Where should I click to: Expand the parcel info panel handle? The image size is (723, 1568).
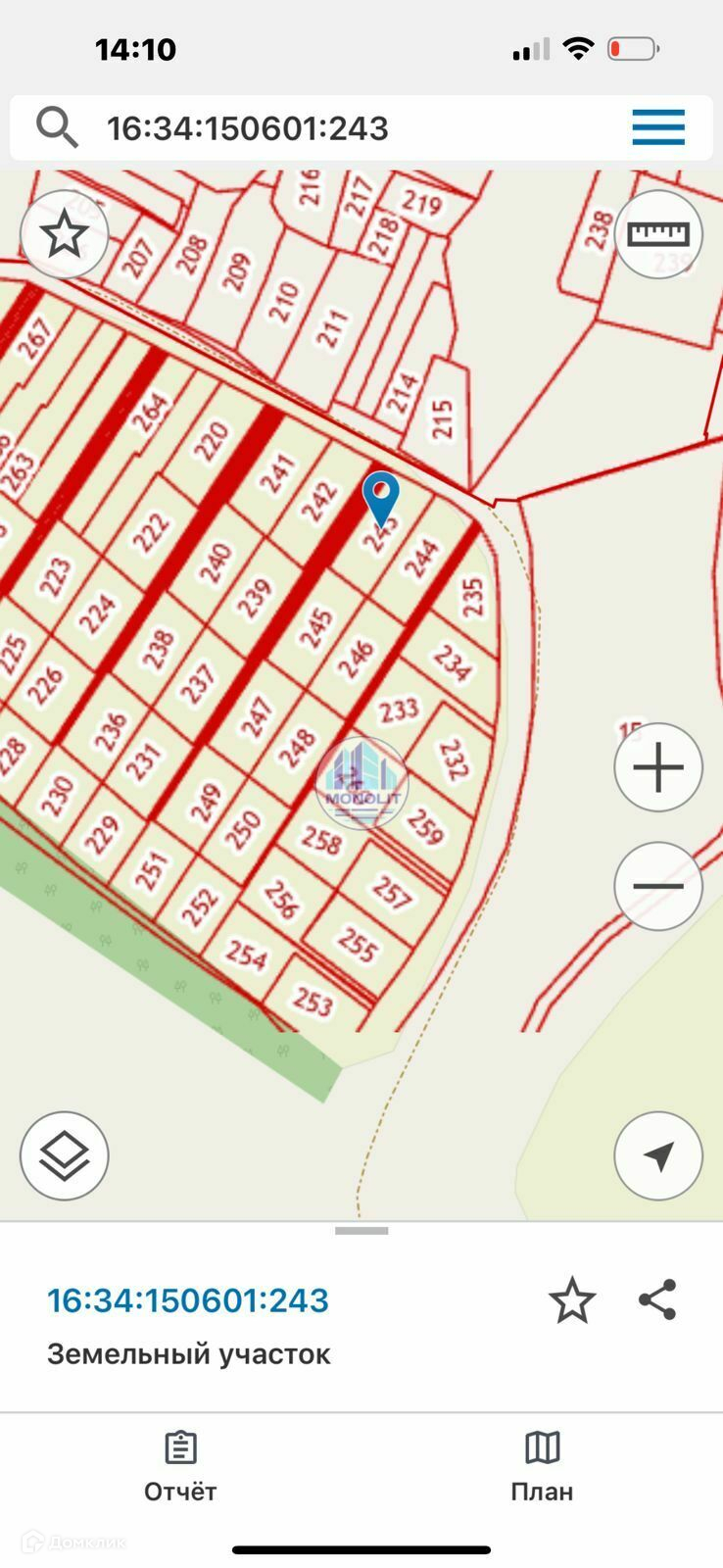(361, 1231)
